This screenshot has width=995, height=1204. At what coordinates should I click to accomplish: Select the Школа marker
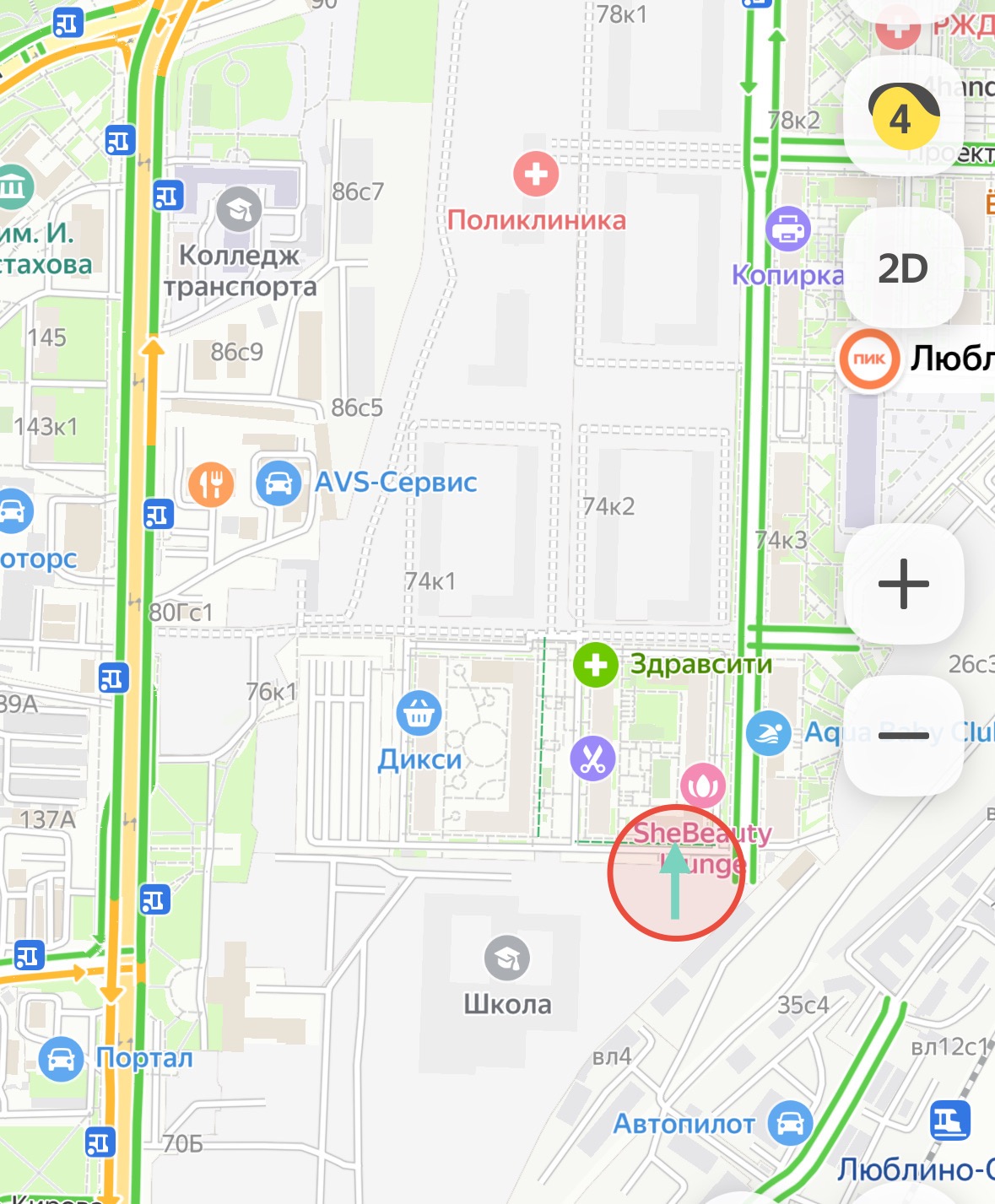point(507,958)
